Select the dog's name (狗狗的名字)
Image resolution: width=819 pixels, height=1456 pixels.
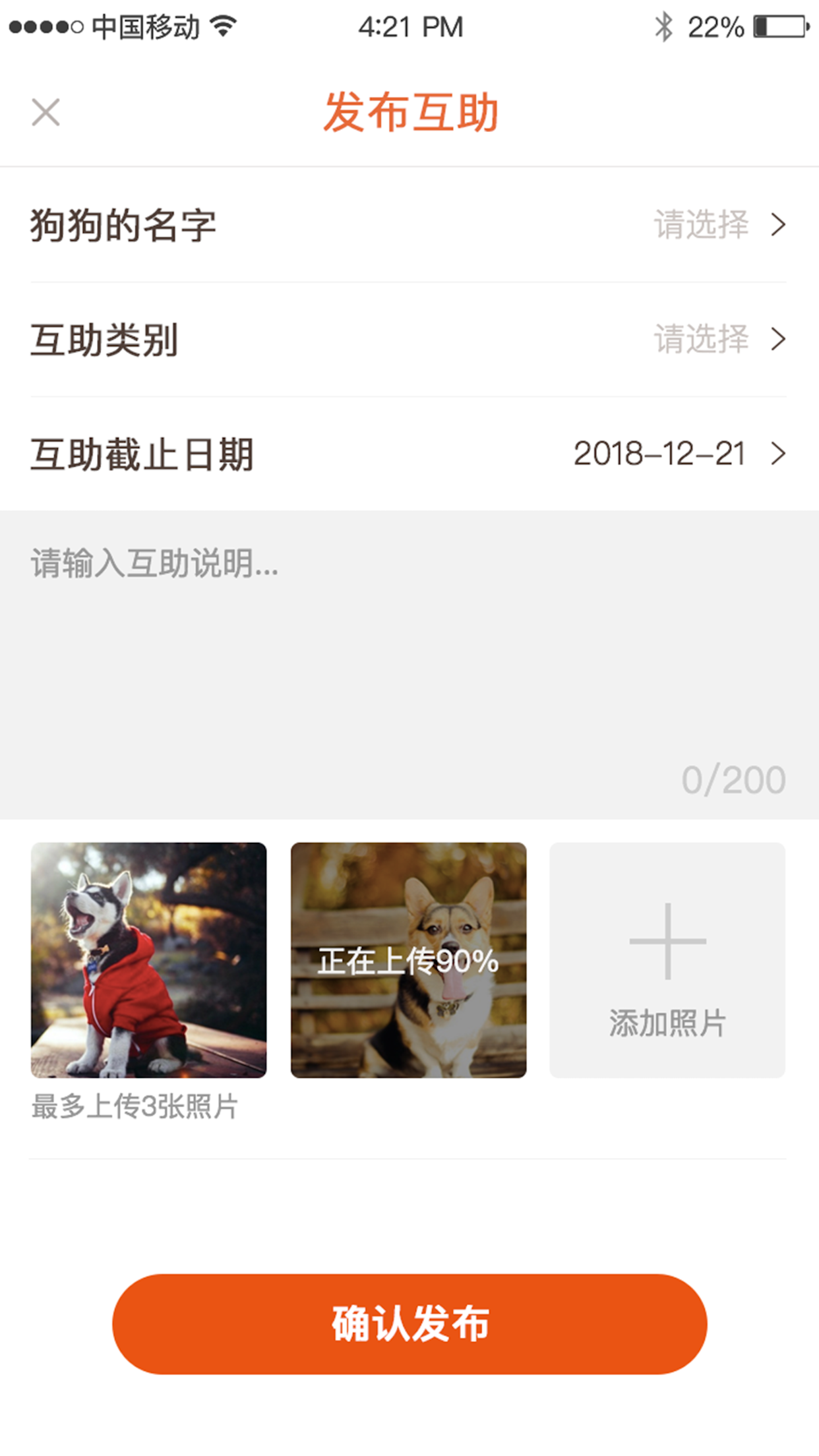(409, 225)
